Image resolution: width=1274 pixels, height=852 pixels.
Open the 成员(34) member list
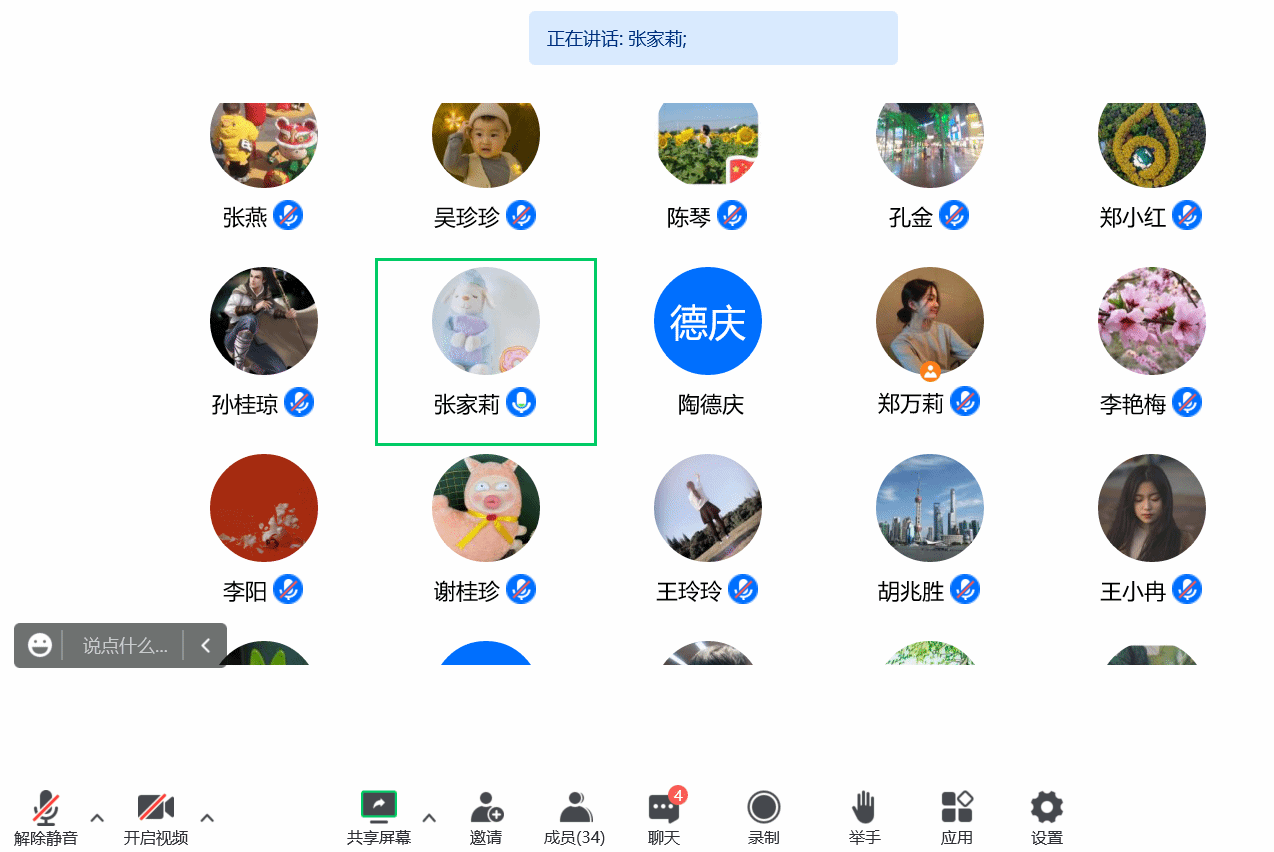tap(575, 817)
